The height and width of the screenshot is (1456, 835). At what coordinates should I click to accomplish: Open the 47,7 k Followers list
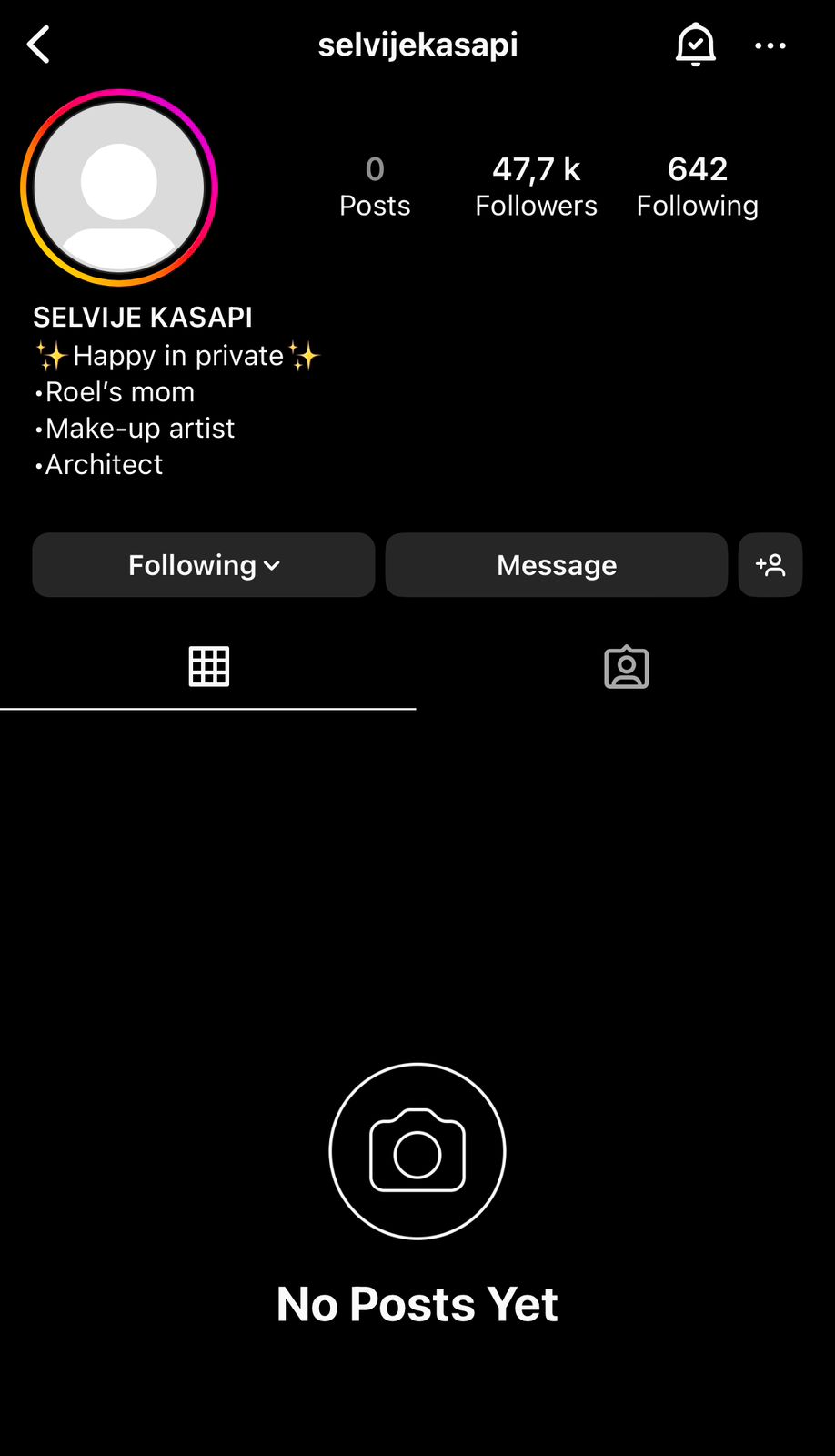pos(536,187)
